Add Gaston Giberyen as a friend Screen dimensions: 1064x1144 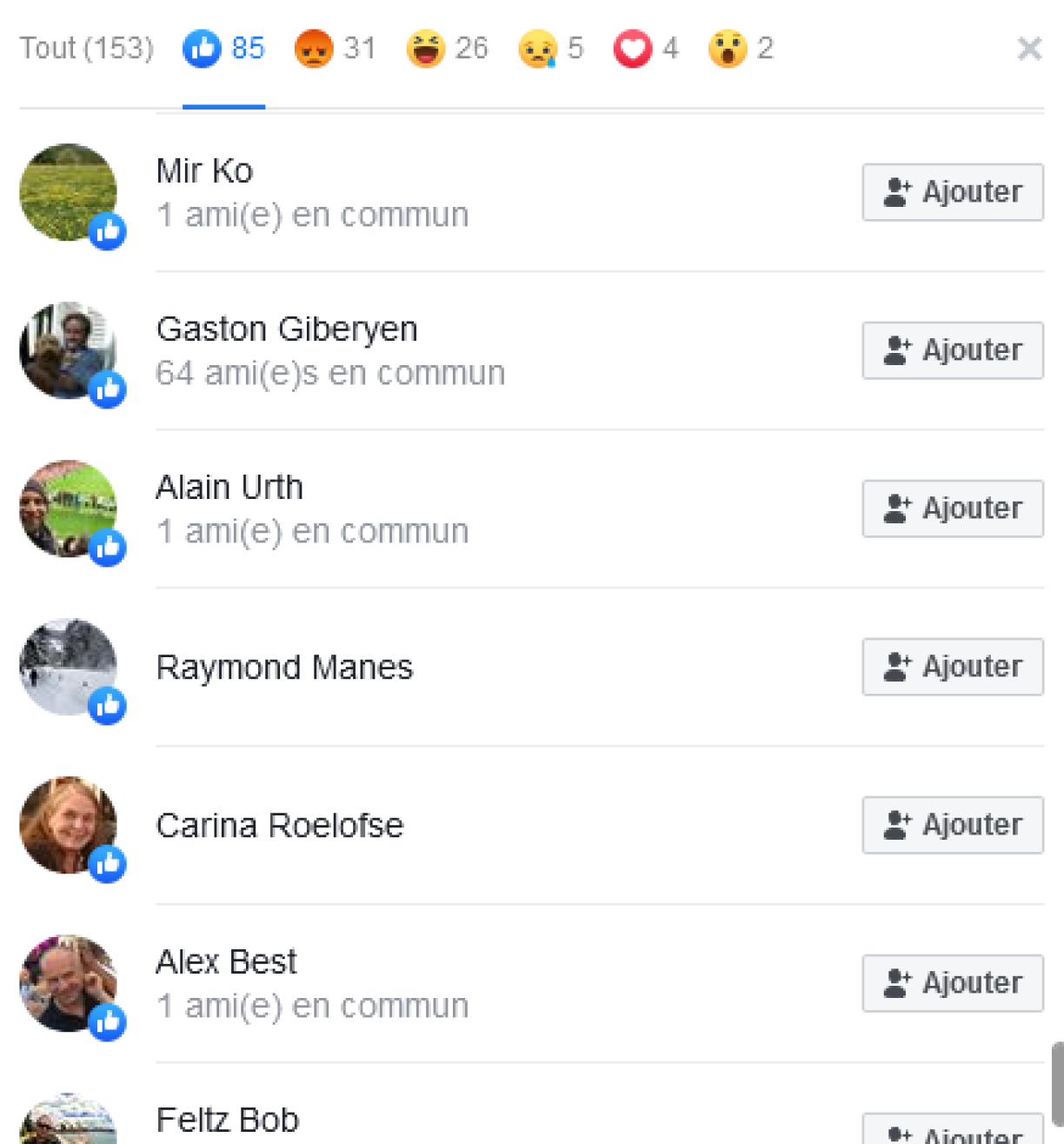click(x=953, y=350)
